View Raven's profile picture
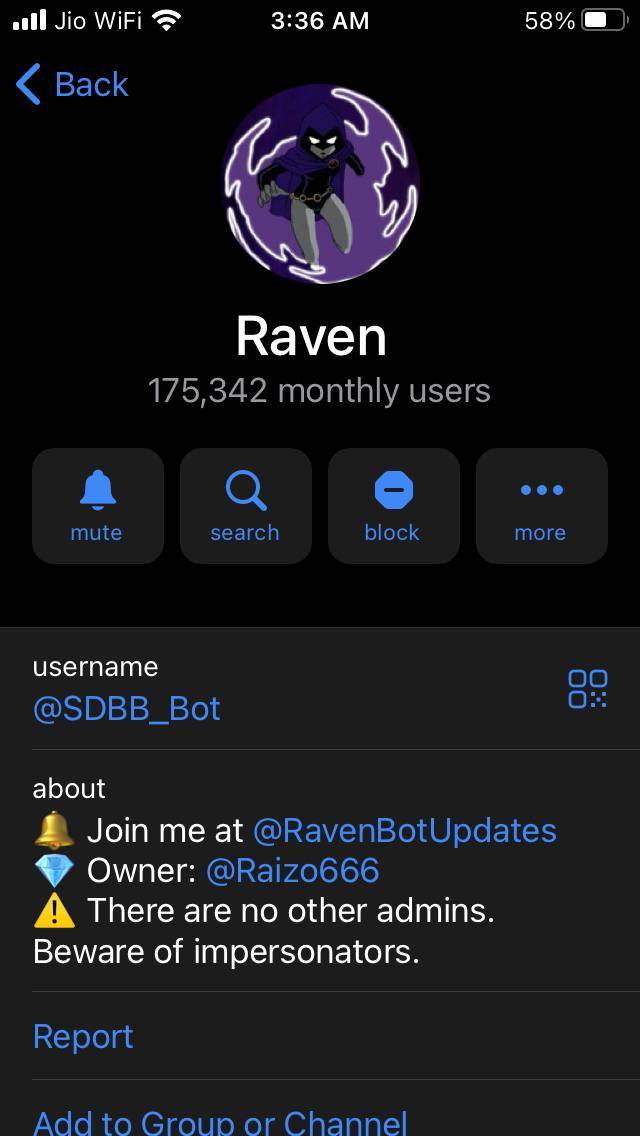Screen dimensions: 640x1136 (x=319, y=183)
